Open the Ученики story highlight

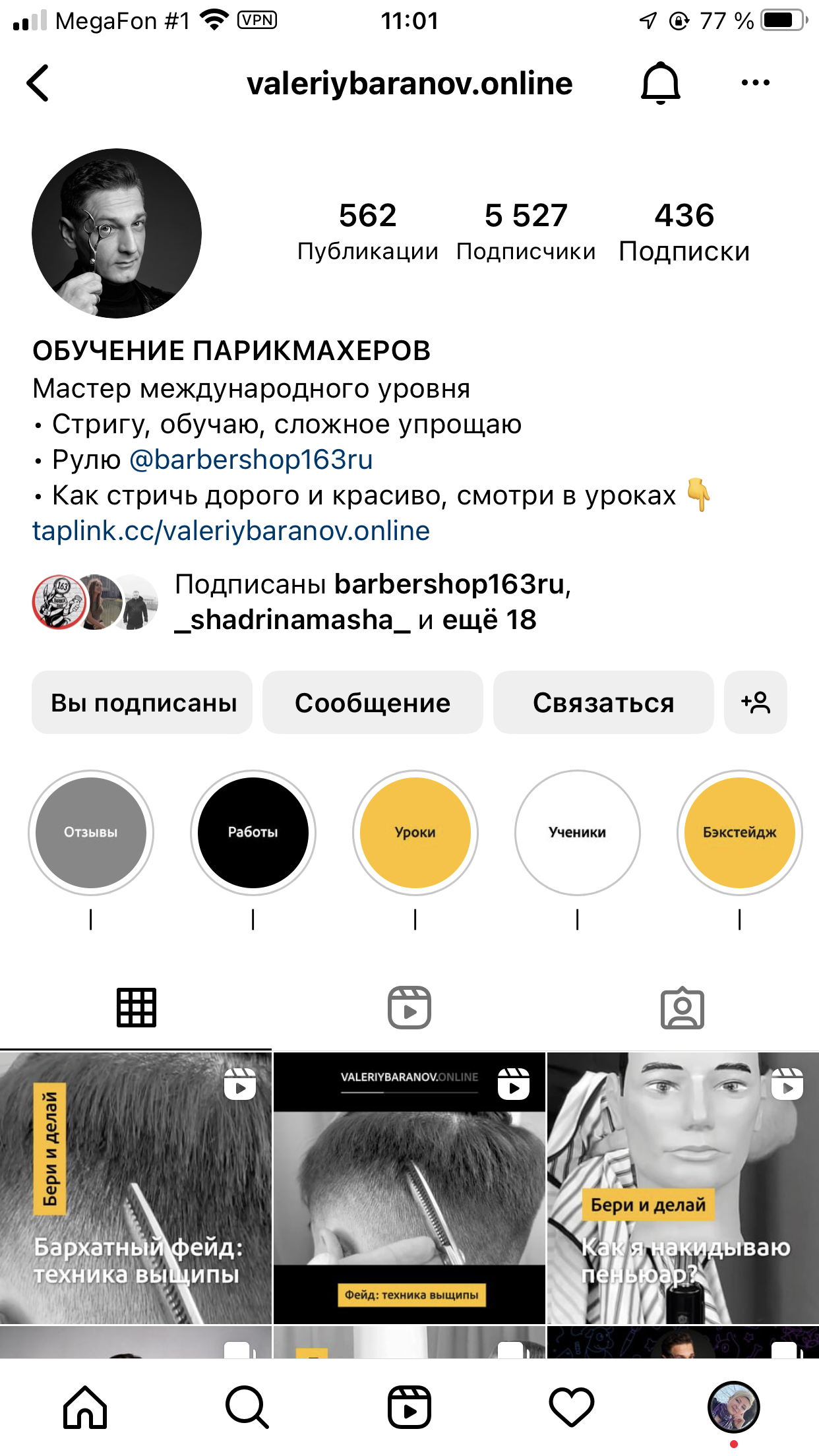[x=578, y=833]
